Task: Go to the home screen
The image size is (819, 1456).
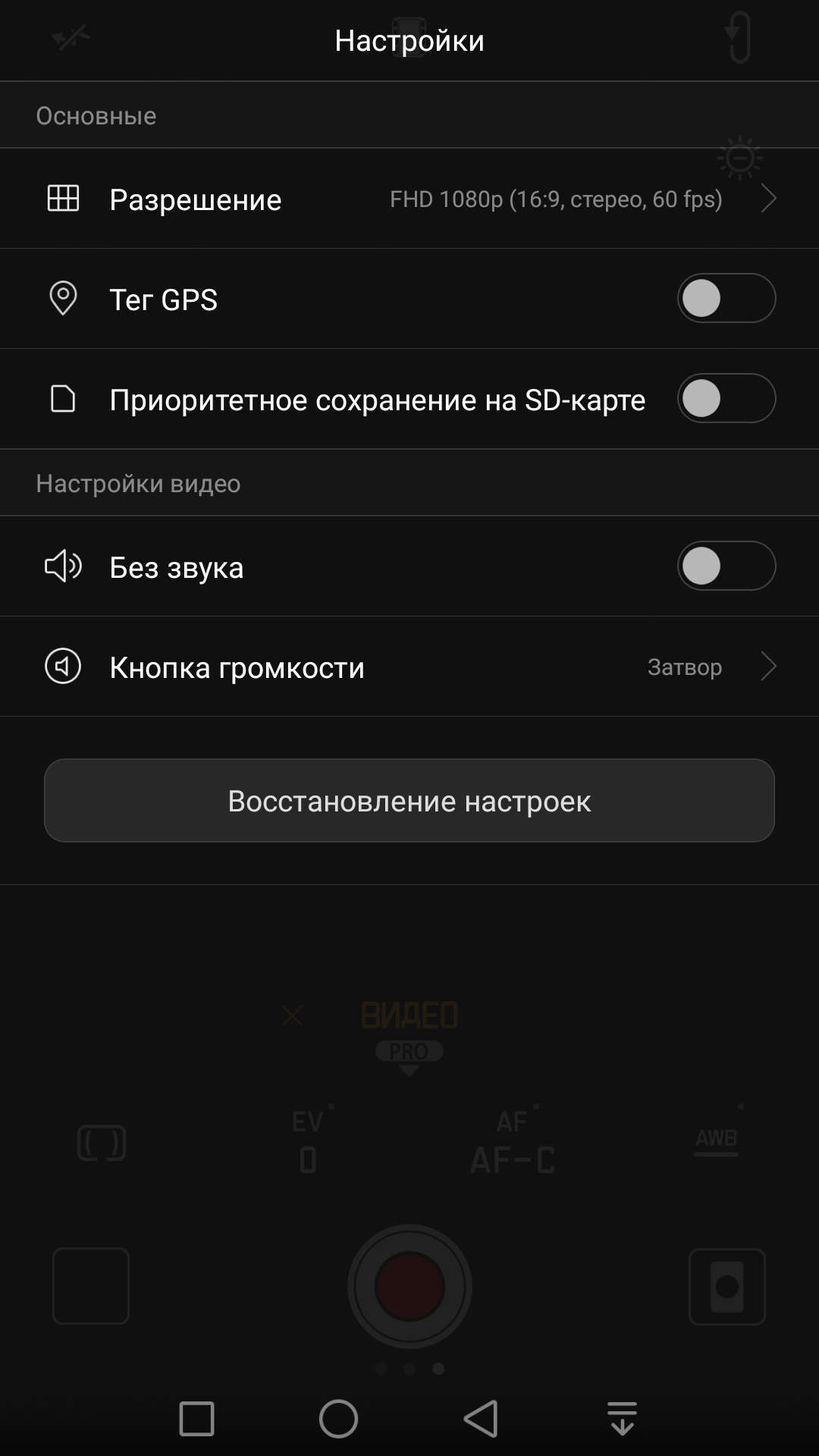Action: [x=338, y=1419]
